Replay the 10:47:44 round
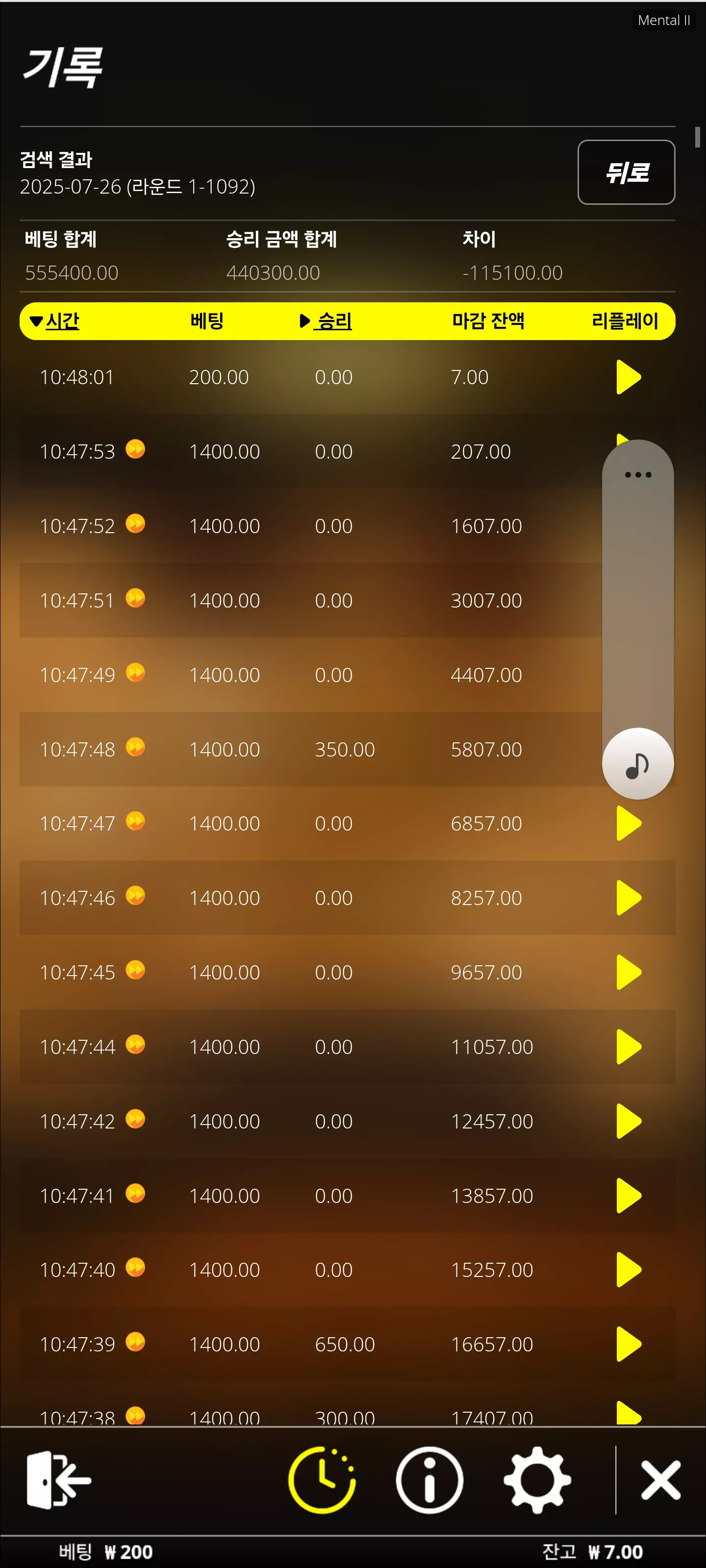Screen dimensions: 706x1568 click(628, 1047)
